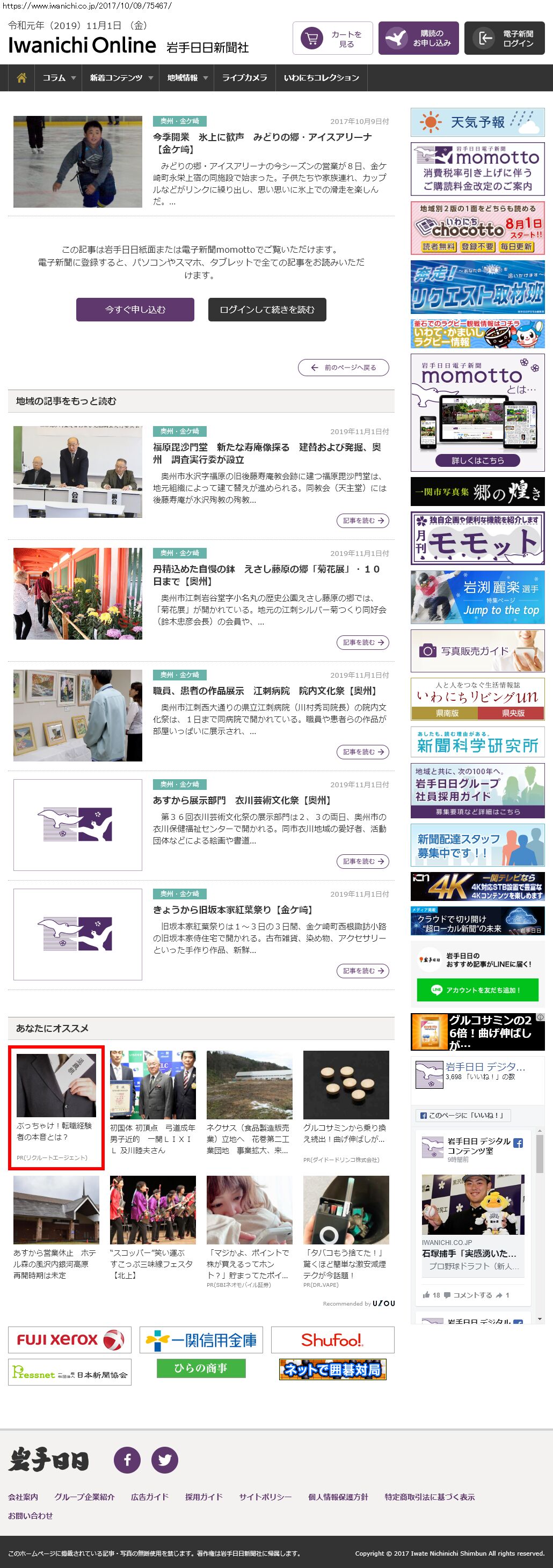Open the Facebook icon in footer
This screenshot has height=1568, width=553.
point(127,1460)
